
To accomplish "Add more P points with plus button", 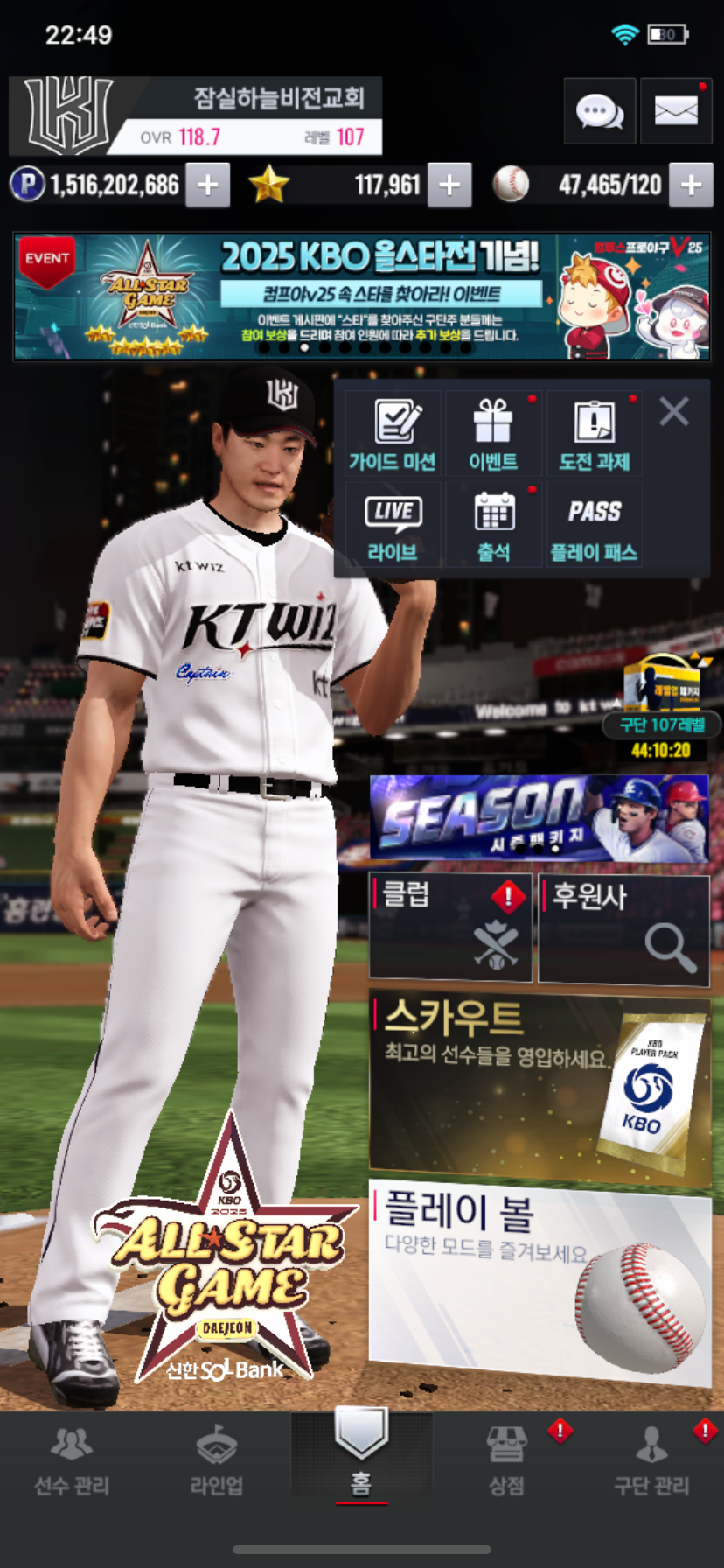I will click(207, 185).
